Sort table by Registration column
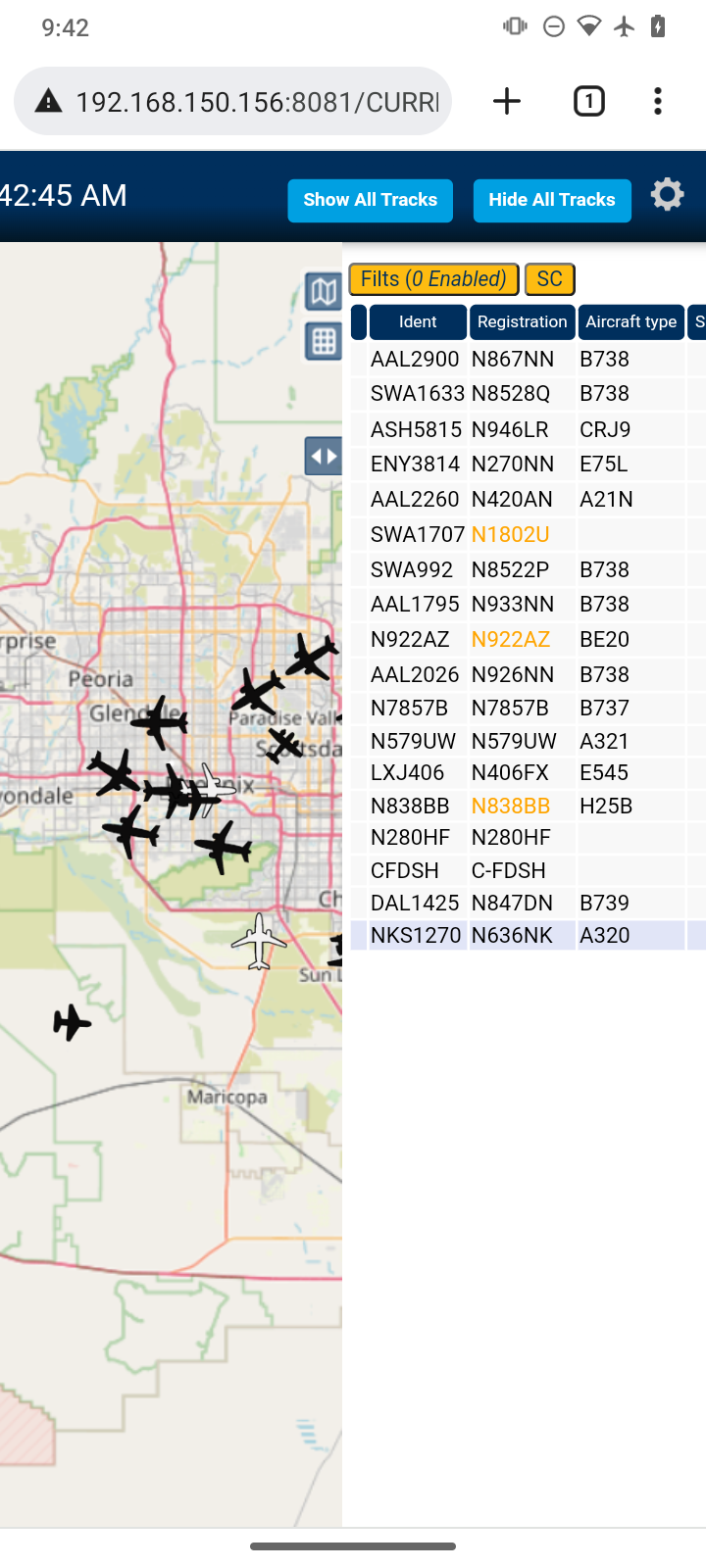The width and height of the screenshot is (706, 1568). [522, 321]
